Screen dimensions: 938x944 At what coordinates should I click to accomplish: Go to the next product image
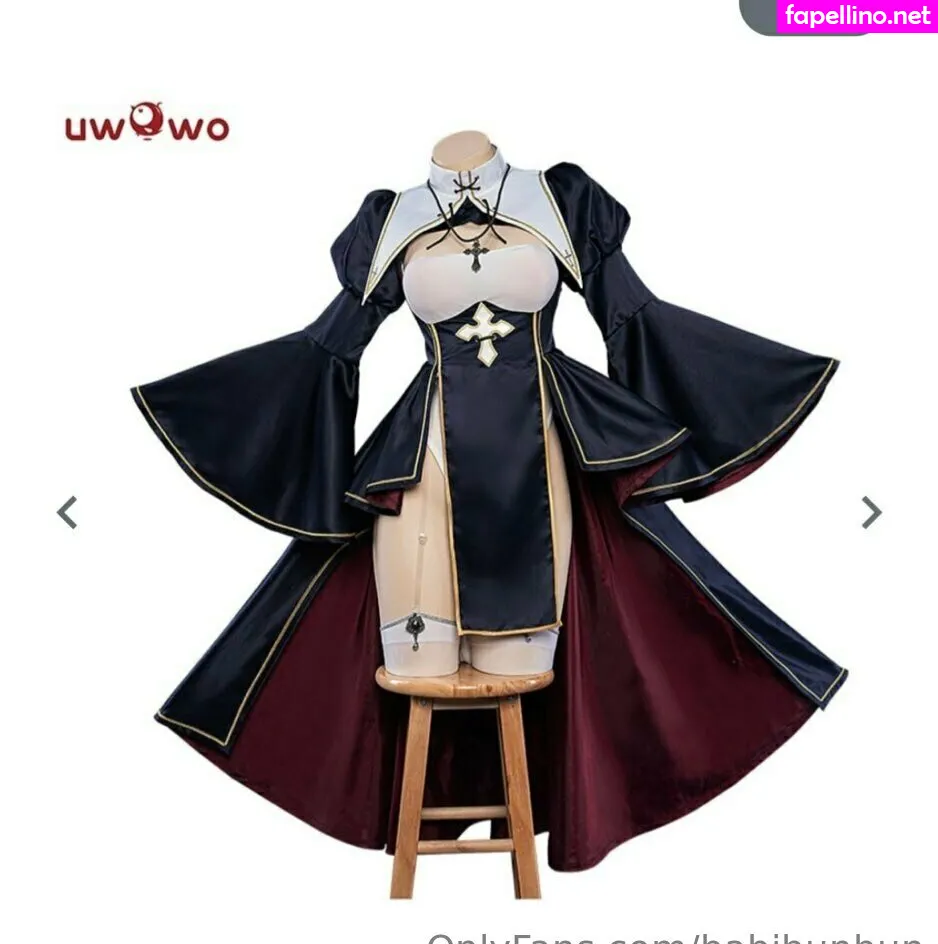871,512
